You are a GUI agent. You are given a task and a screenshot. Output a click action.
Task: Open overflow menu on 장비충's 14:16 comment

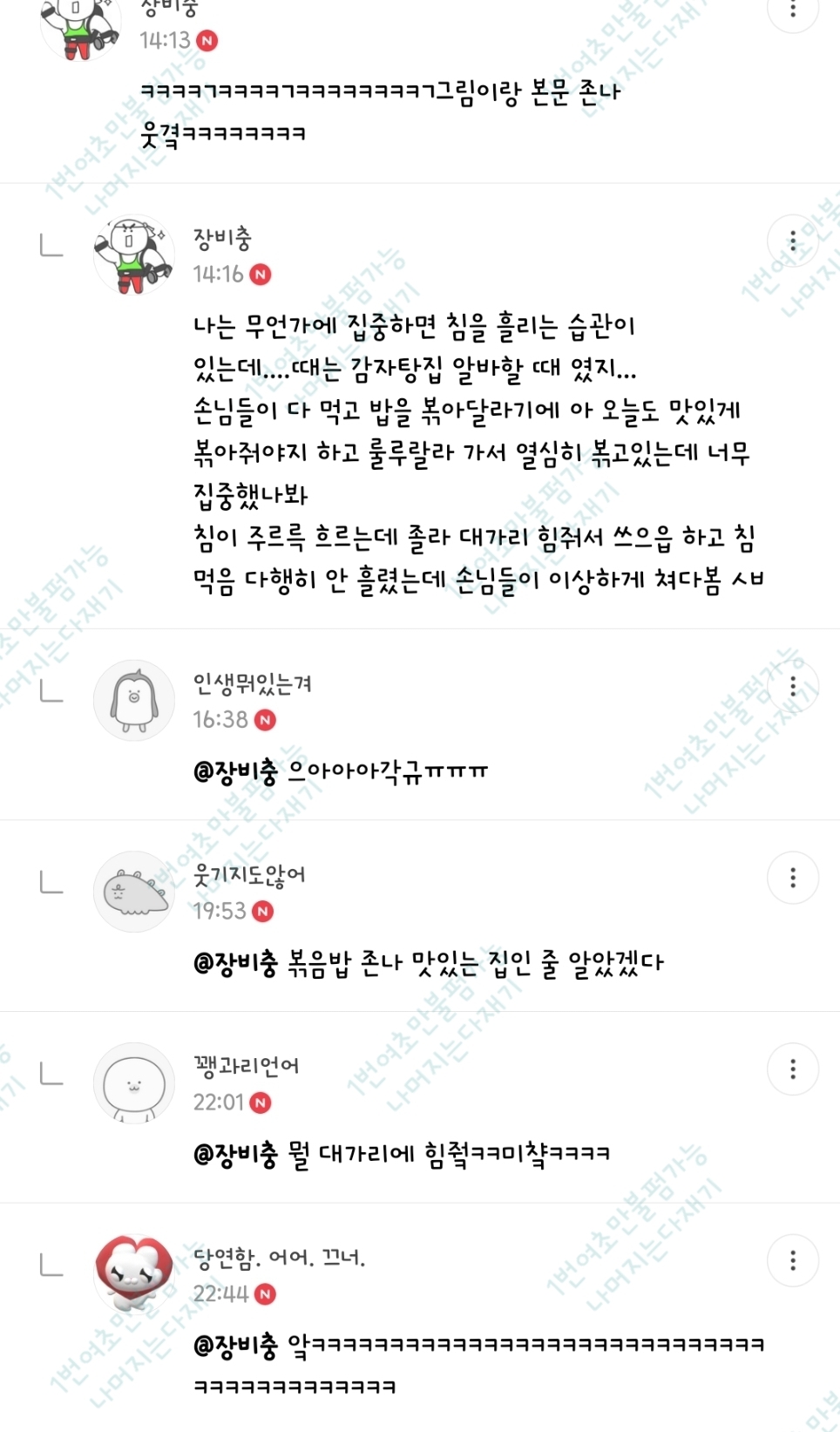(792, 241)
